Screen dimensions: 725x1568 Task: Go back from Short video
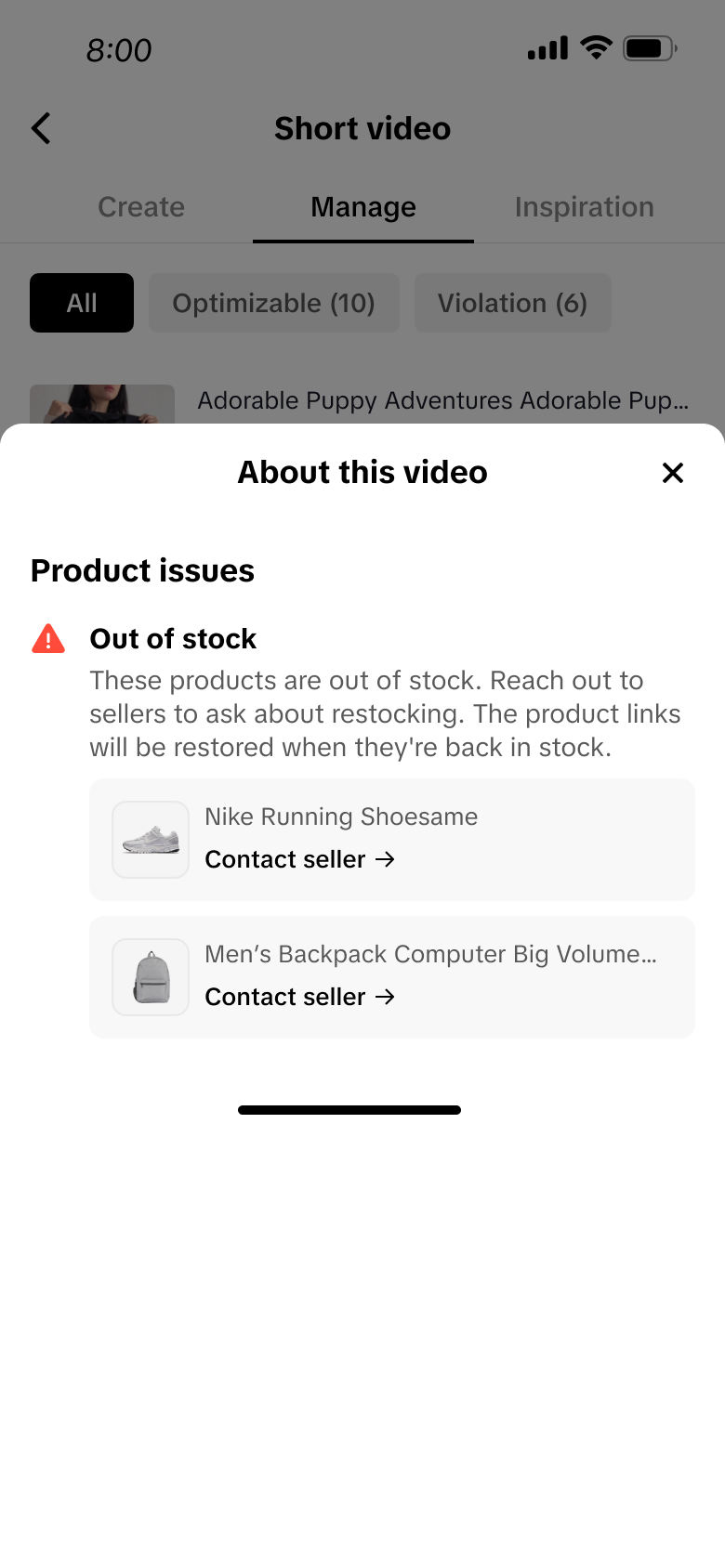tap(41, 128)
